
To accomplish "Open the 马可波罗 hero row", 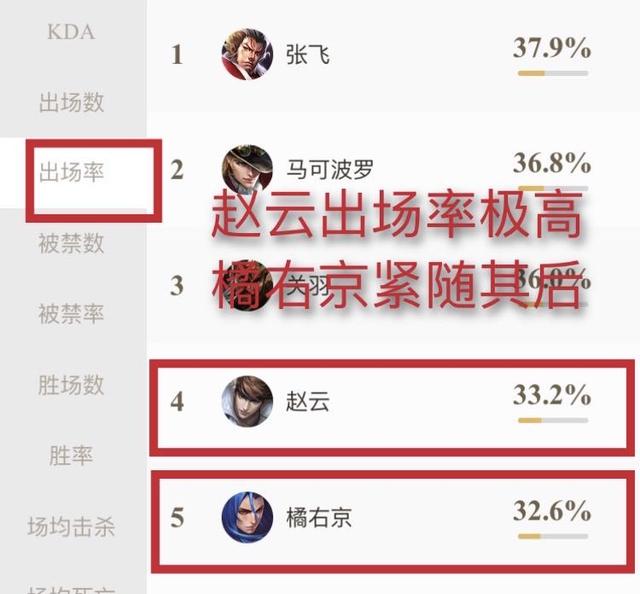I will tap(390, 170).
